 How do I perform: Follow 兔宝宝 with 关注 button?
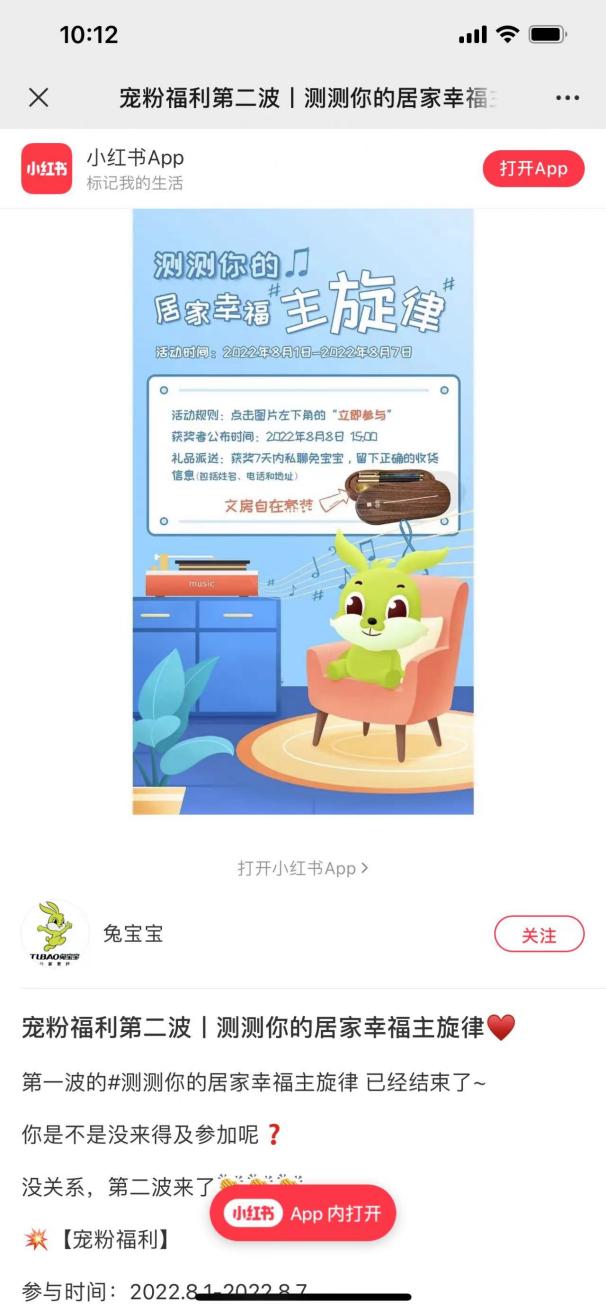pos(539,934)
